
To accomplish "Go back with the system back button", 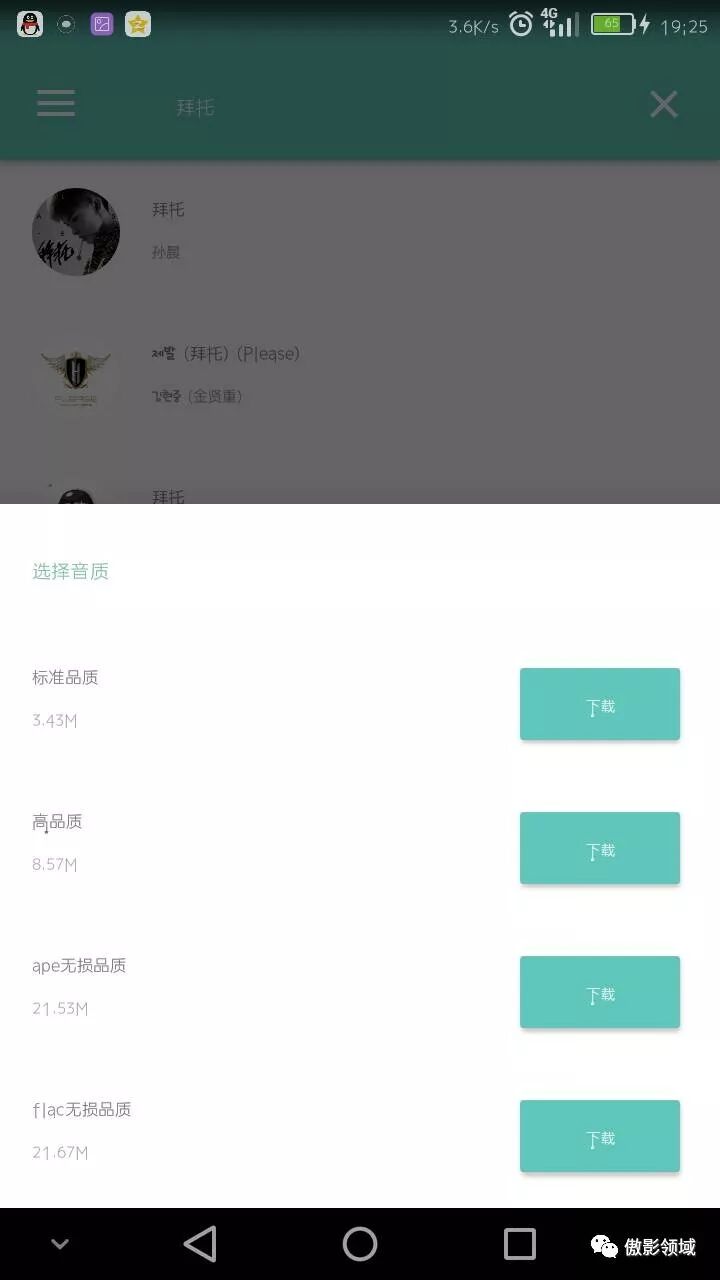I will tap(200, 1244).
